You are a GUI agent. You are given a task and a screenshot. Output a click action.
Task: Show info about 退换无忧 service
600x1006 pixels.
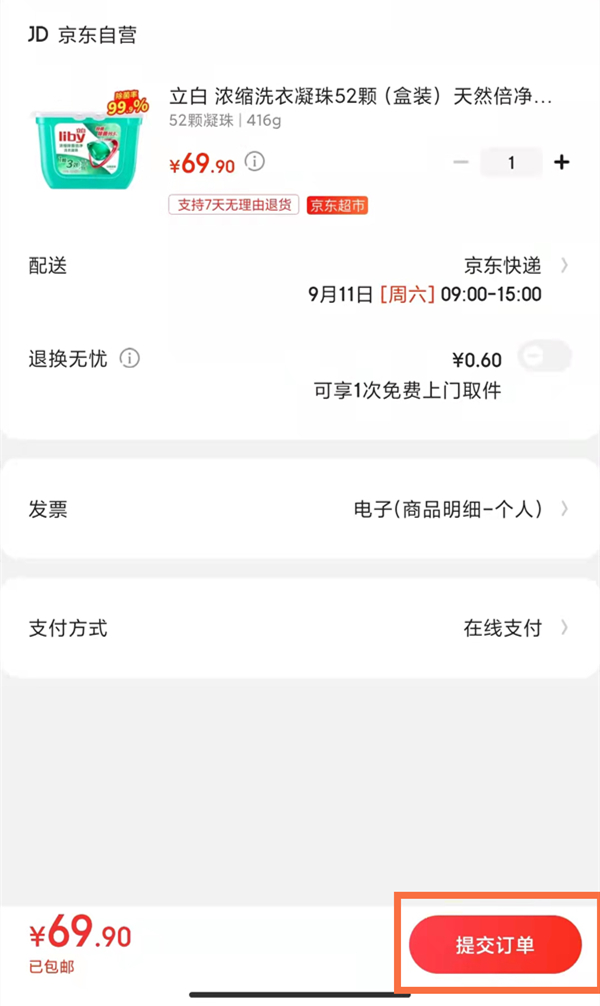[130, 358]
